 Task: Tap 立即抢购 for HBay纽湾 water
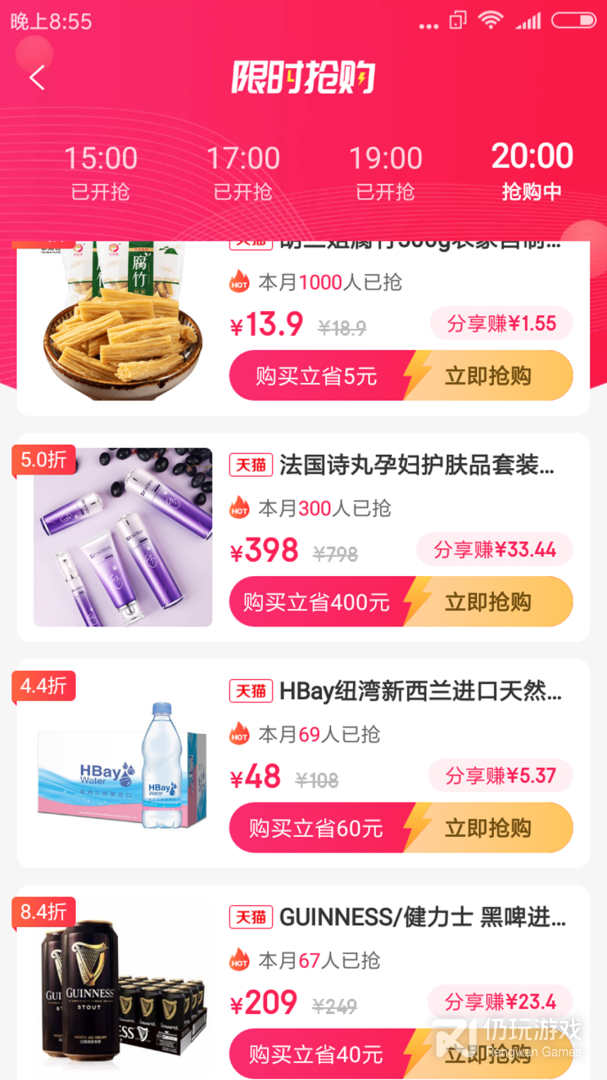pos(488,828)
